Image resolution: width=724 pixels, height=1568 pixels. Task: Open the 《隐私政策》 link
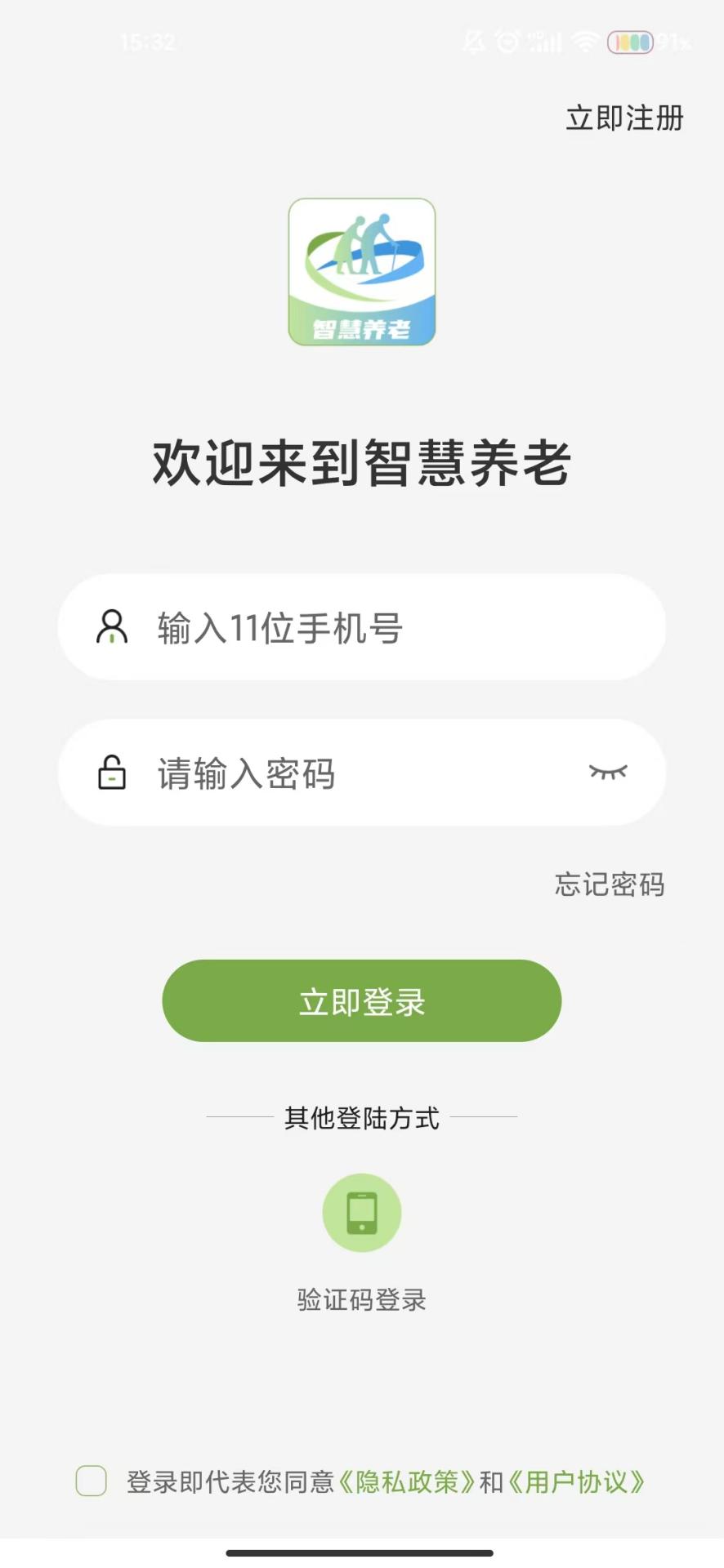(406, 1481)
